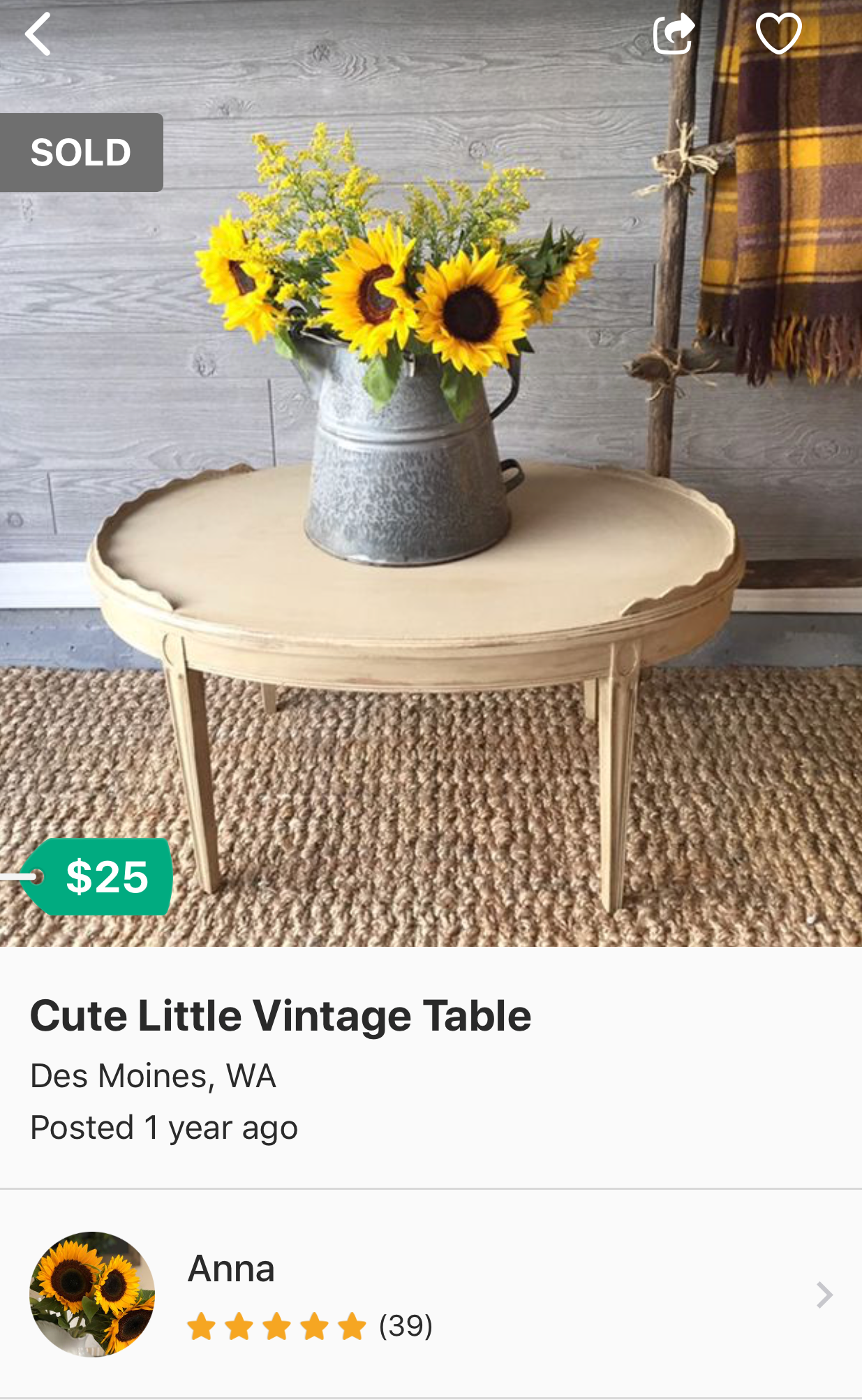Share this vintage table listing

point(674,34)
